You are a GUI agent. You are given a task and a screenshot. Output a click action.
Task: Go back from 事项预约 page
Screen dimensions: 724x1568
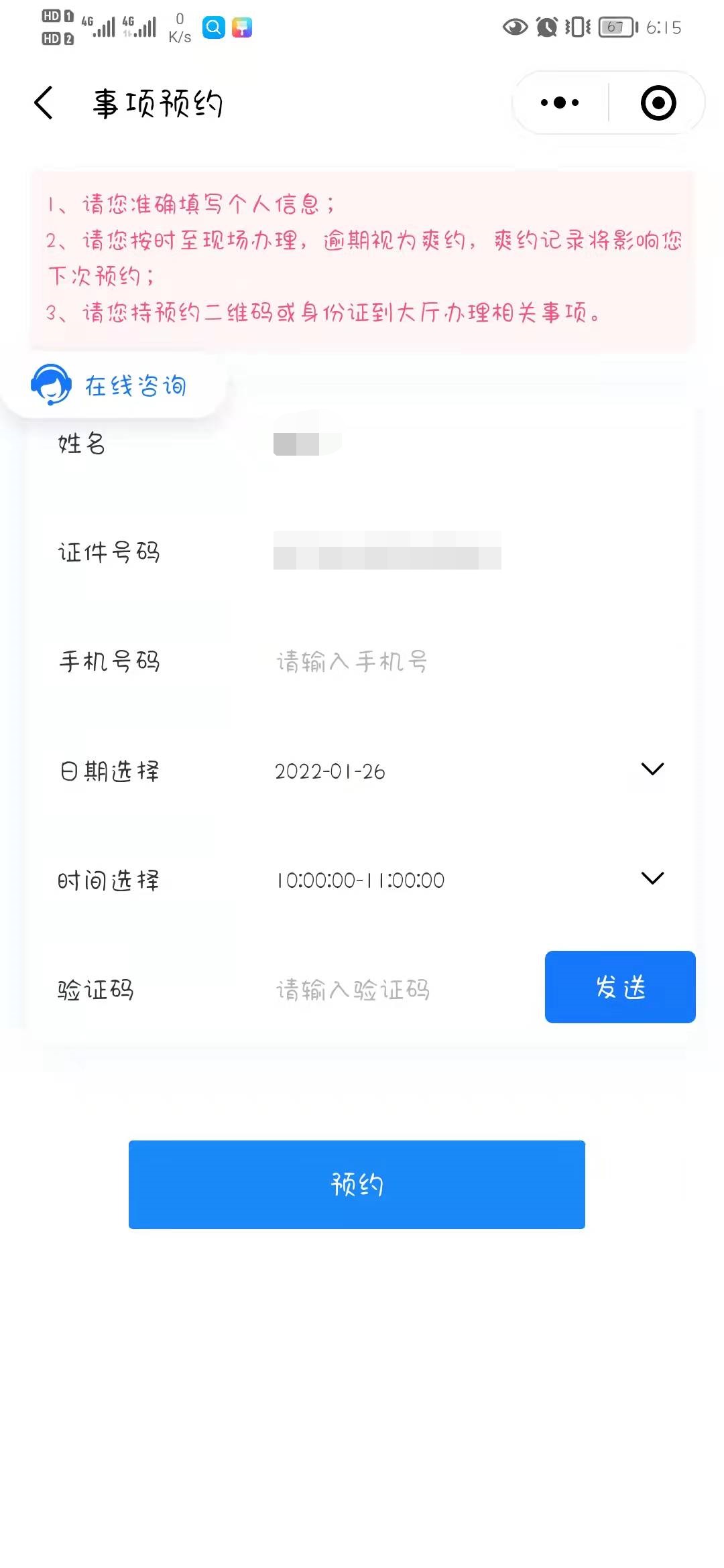pos(44,103)
